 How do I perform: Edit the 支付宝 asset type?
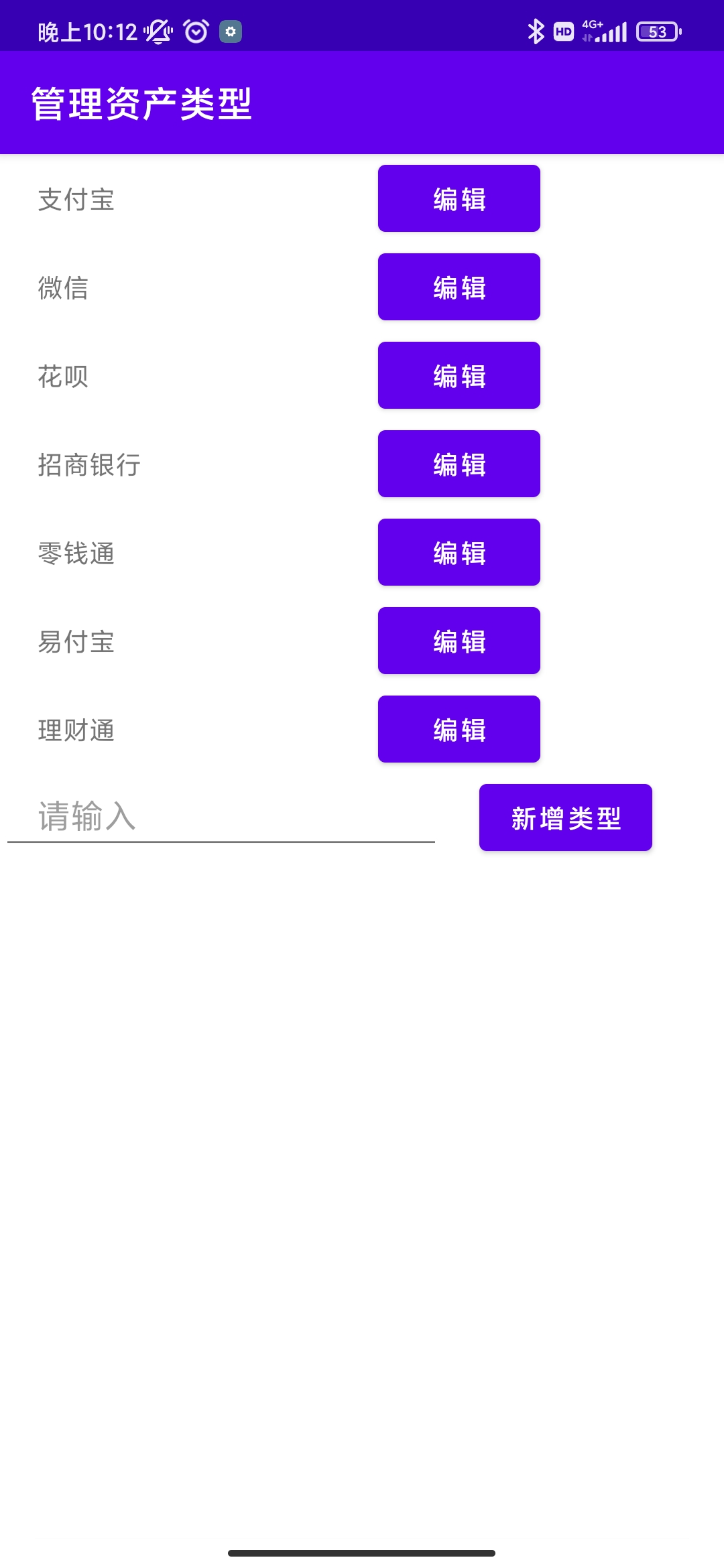pos(459,198)
